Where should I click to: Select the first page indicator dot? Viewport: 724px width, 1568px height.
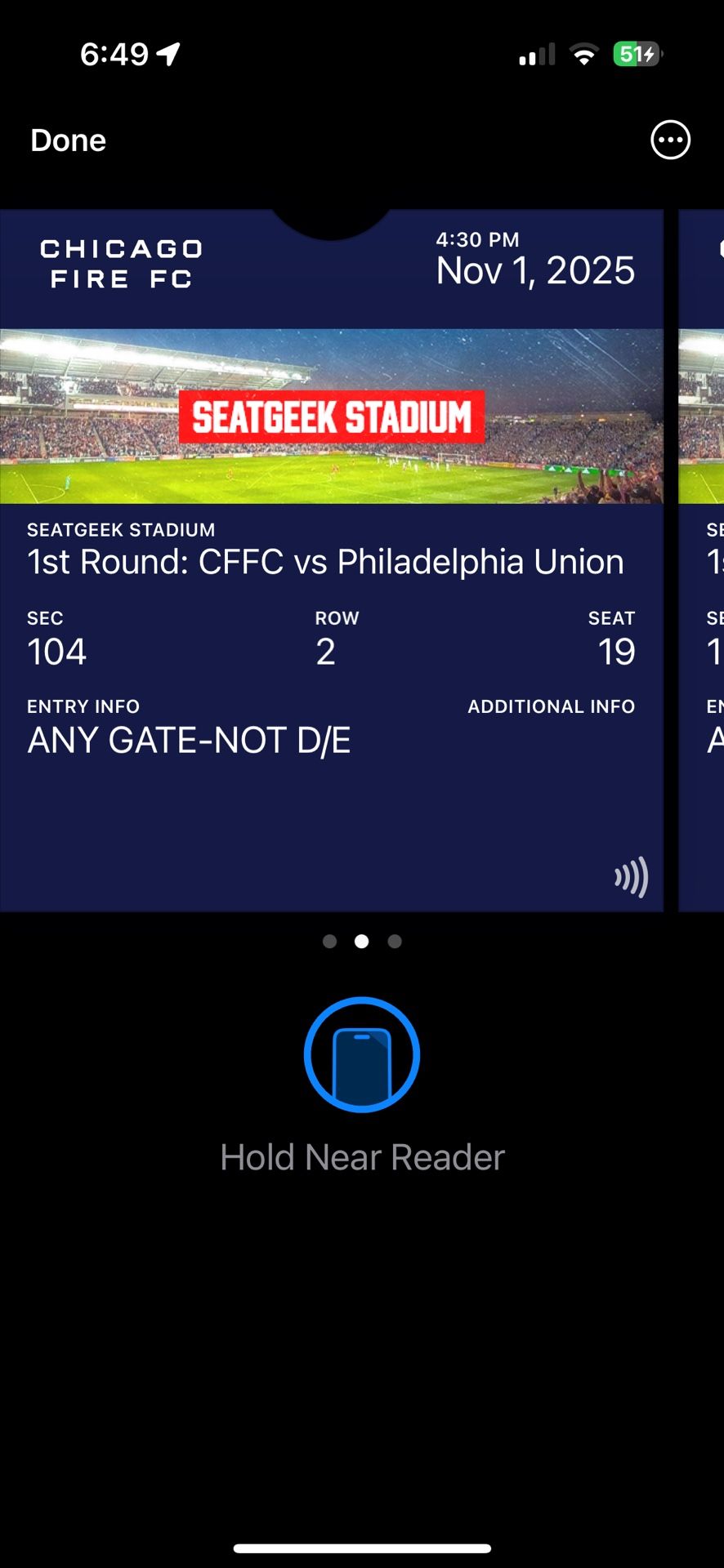coord(330,941)
